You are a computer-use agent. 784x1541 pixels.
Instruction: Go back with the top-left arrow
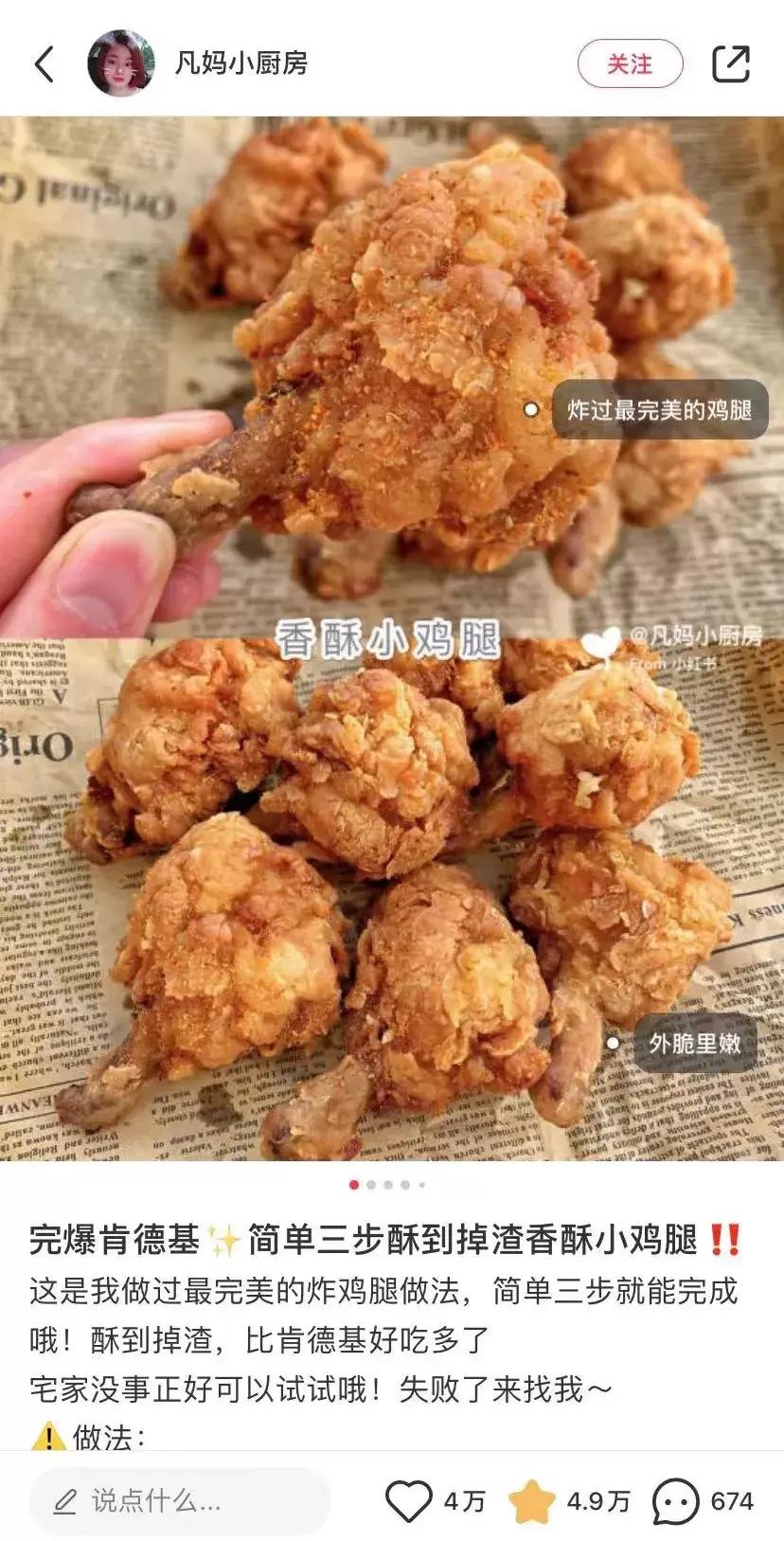point(45,64)
